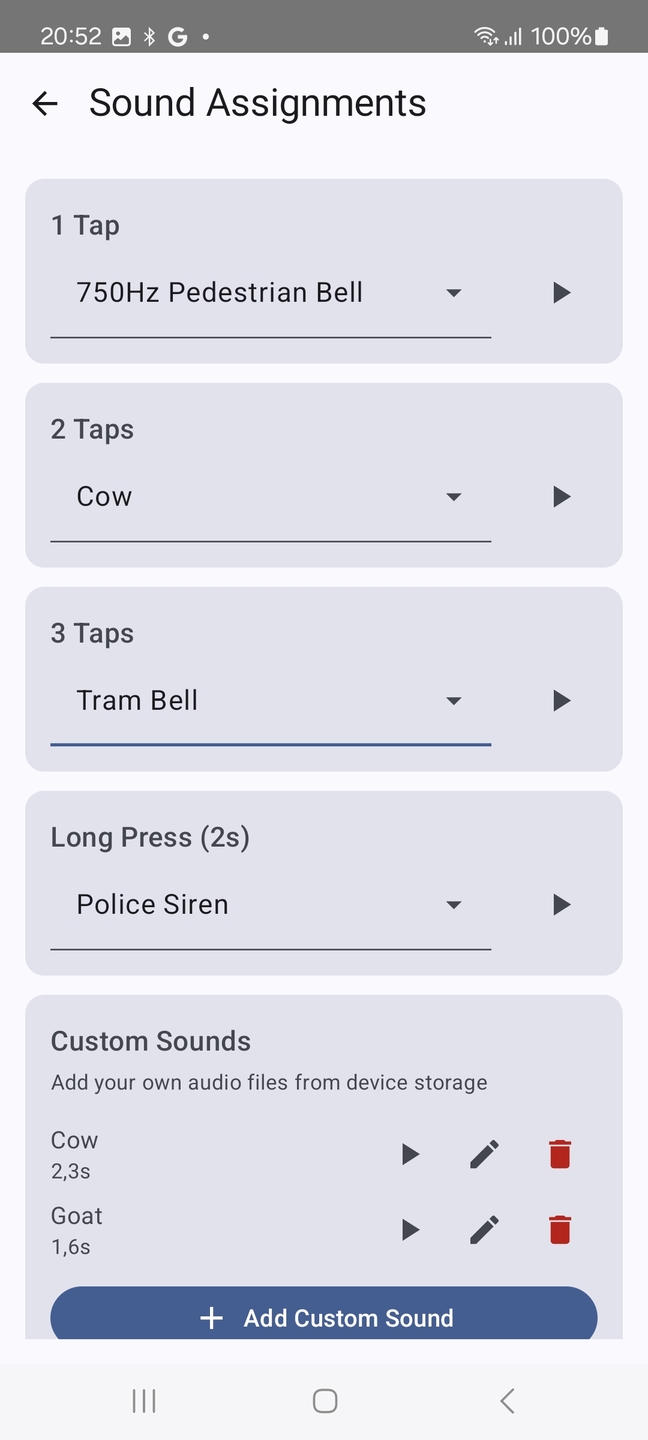Go to the system home screen
This screenshot has width=648, height=1440.
(x=324, y=1401)
